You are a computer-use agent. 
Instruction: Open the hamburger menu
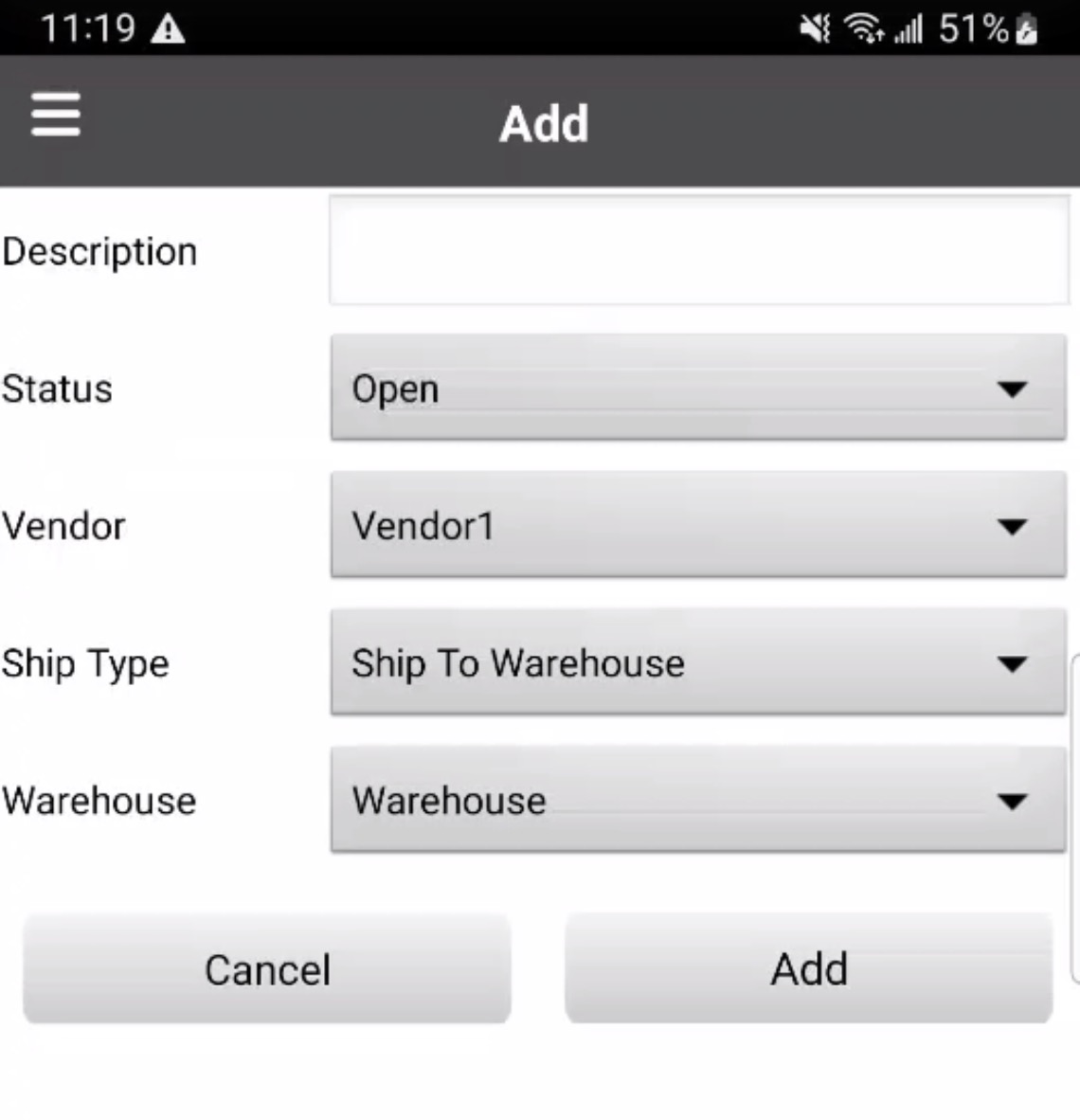pyautogui.click(x=56, y=115)
